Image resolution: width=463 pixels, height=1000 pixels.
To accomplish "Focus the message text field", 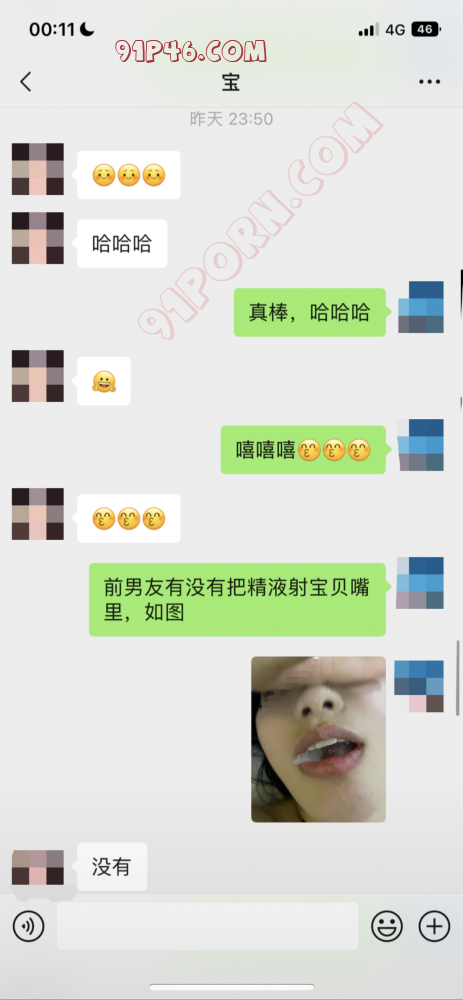I will [x=207, y=926].
